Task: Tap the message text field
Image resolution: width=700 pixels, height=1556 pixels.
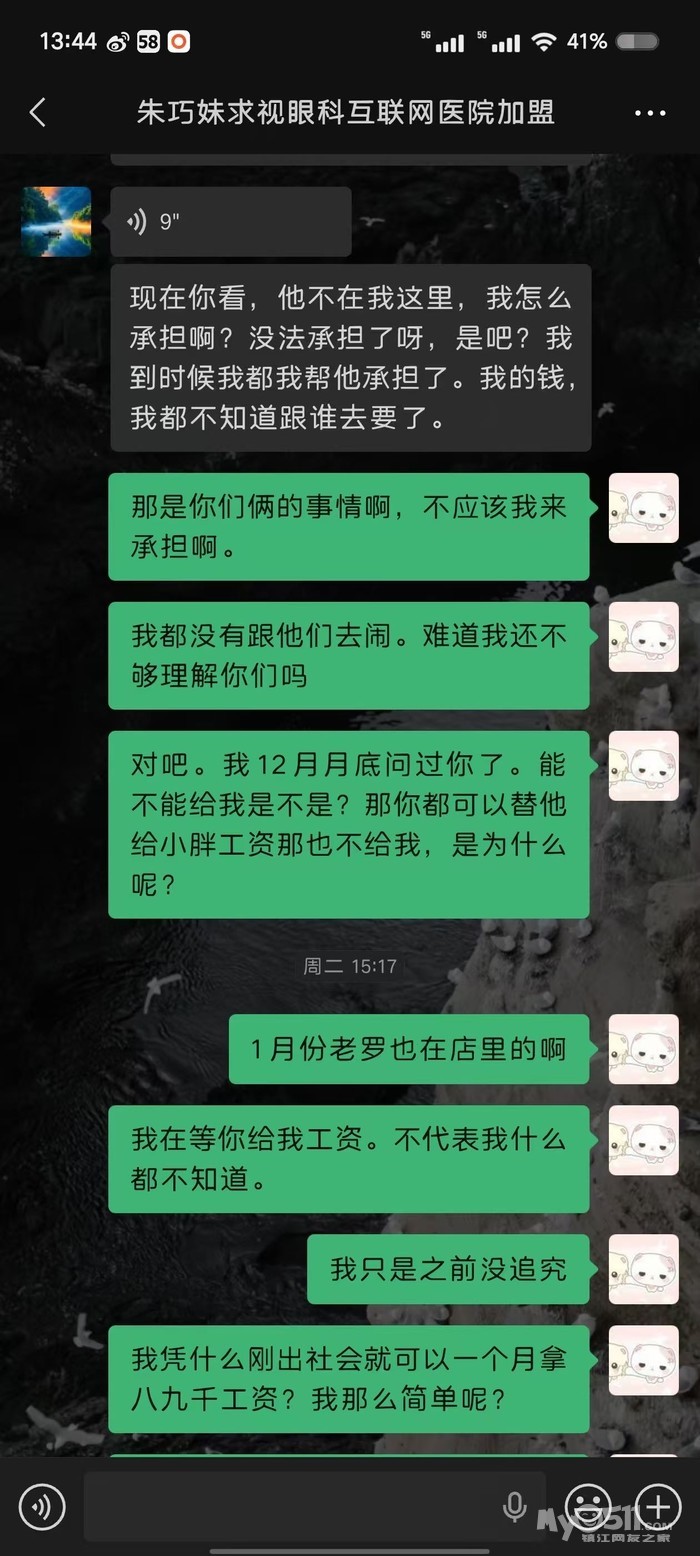Action: tap(290, 1506)
